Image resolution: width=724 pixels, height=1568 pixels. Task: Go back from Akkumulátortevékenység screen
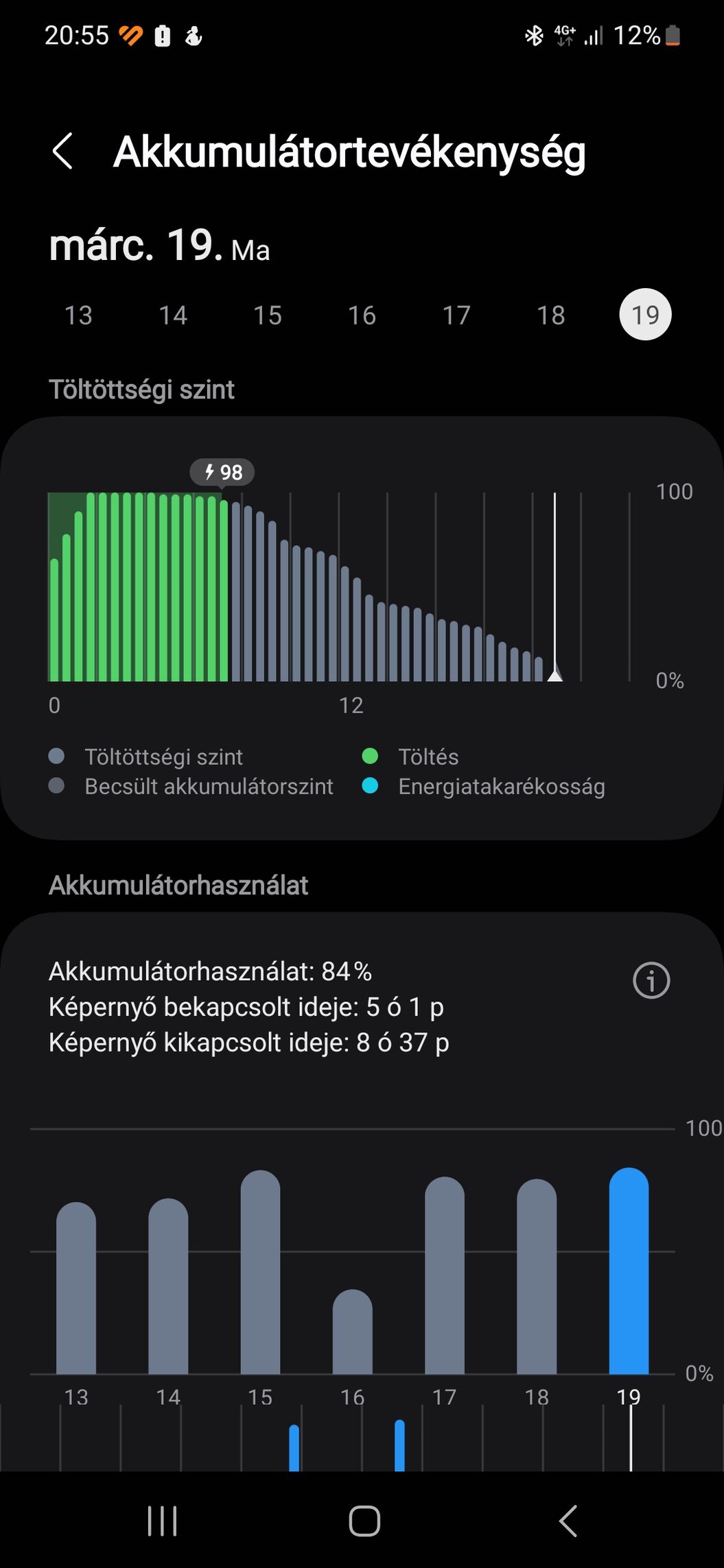(x=62, y=152)
